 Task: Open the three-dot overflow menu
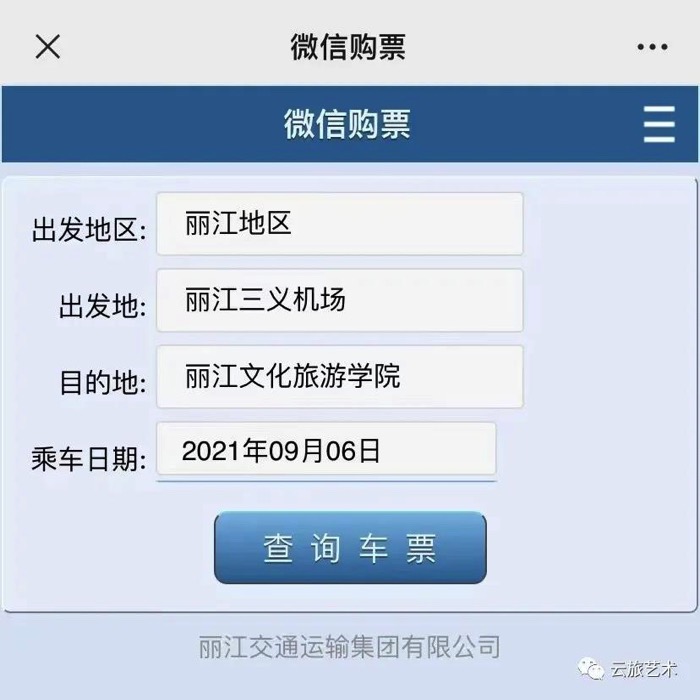651,47
